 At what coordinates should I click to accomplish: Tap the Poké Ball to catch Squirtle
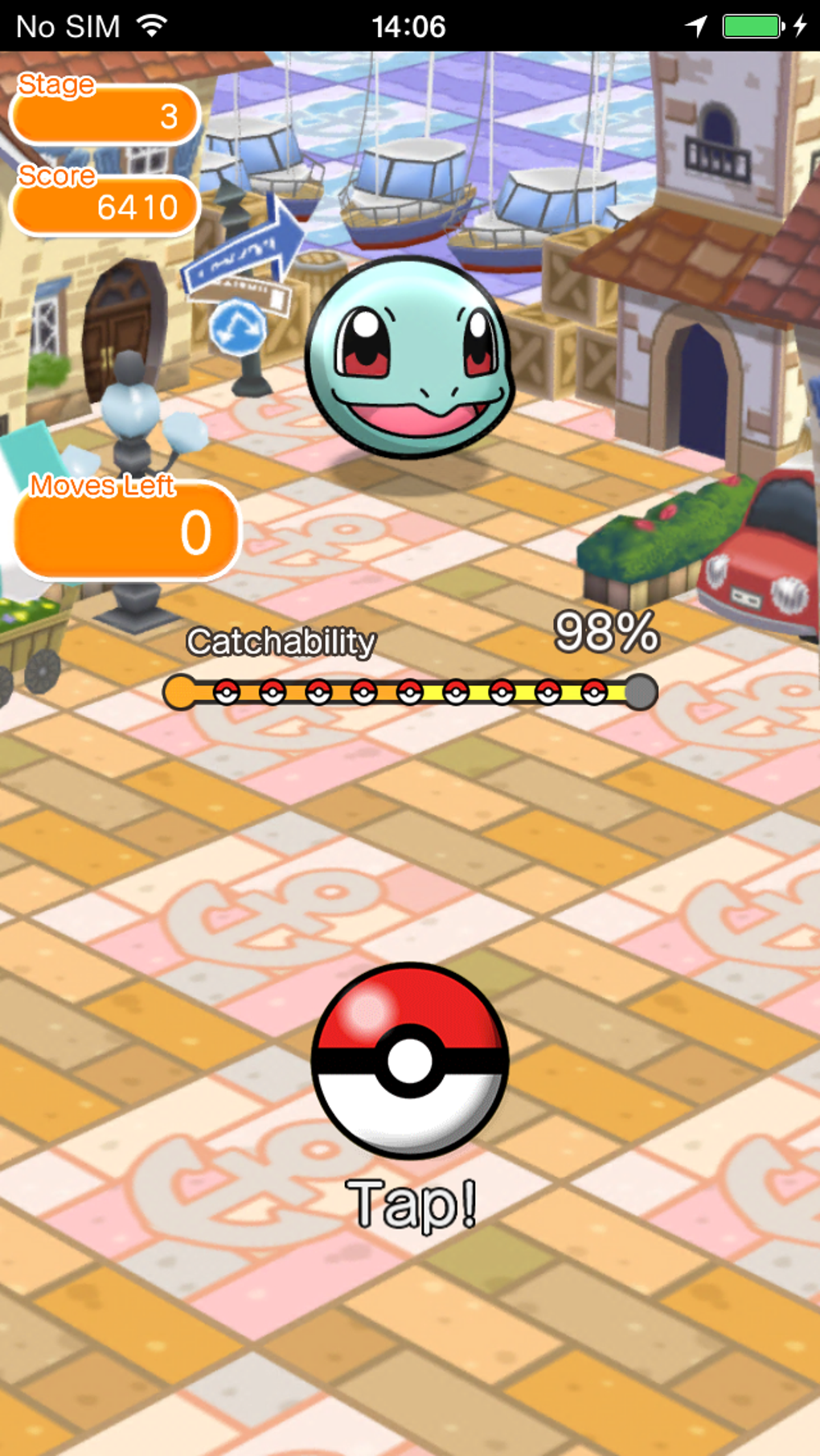pos(410,1060)
